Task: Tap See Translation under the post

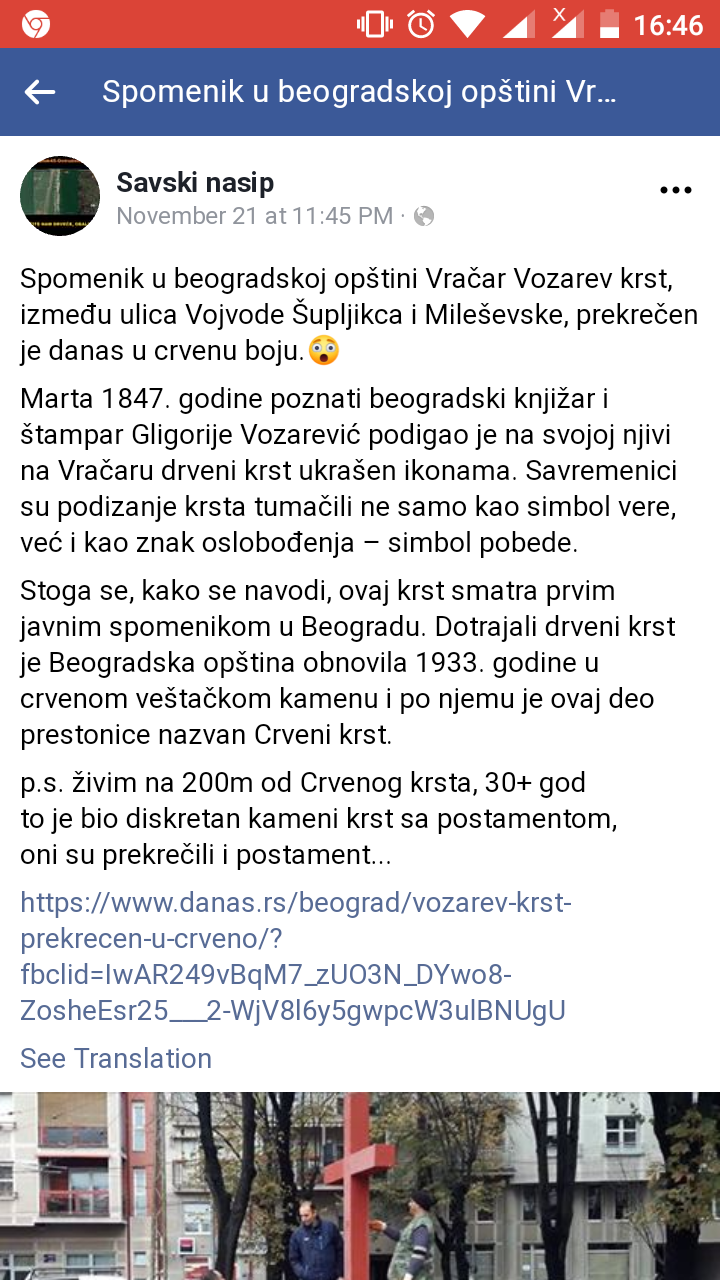Action: 116,1058
